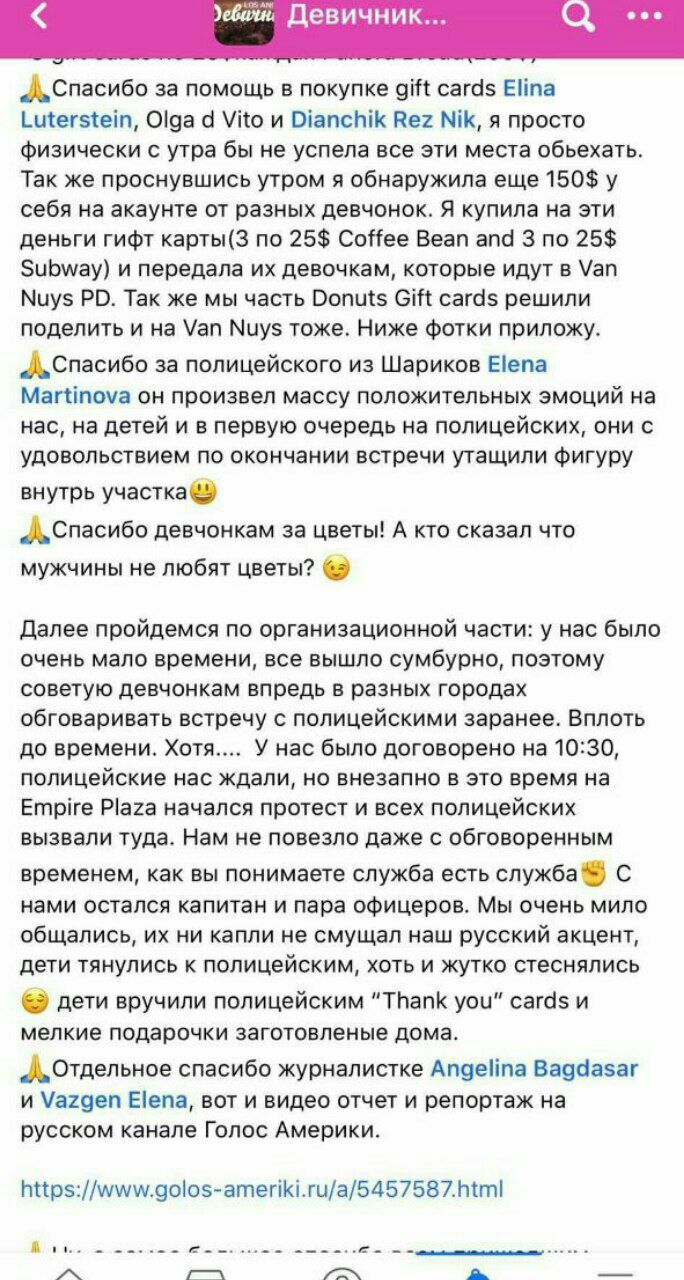Visit Angelina Bagdasar's profile
Screen dimensions: 684x1280
(x=534, y=1068)
